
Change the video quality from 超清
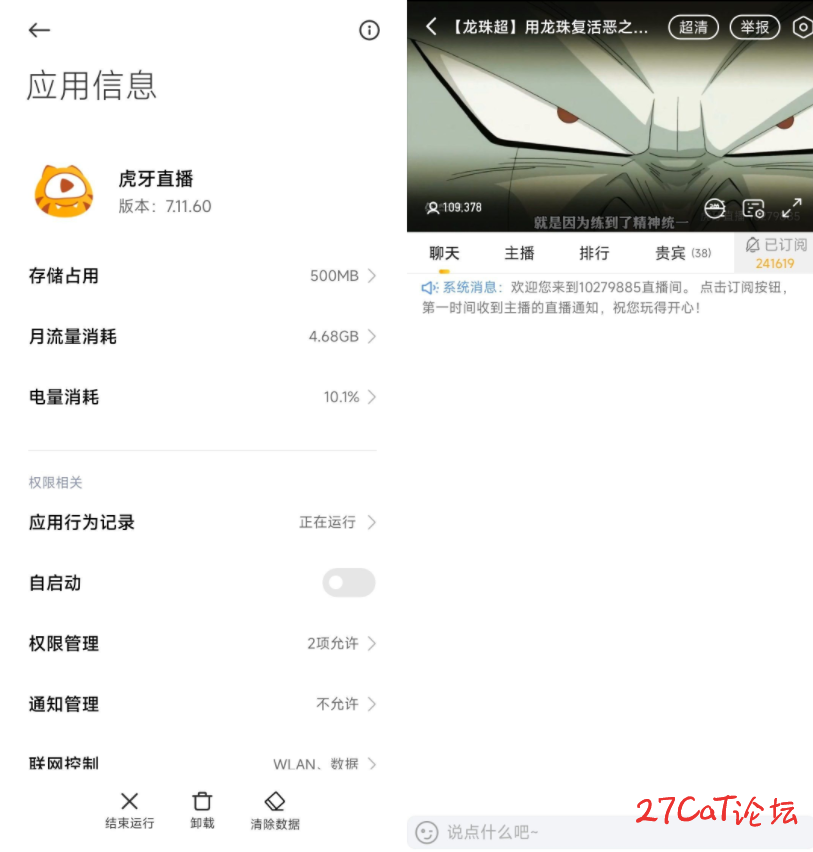(693, 27)
